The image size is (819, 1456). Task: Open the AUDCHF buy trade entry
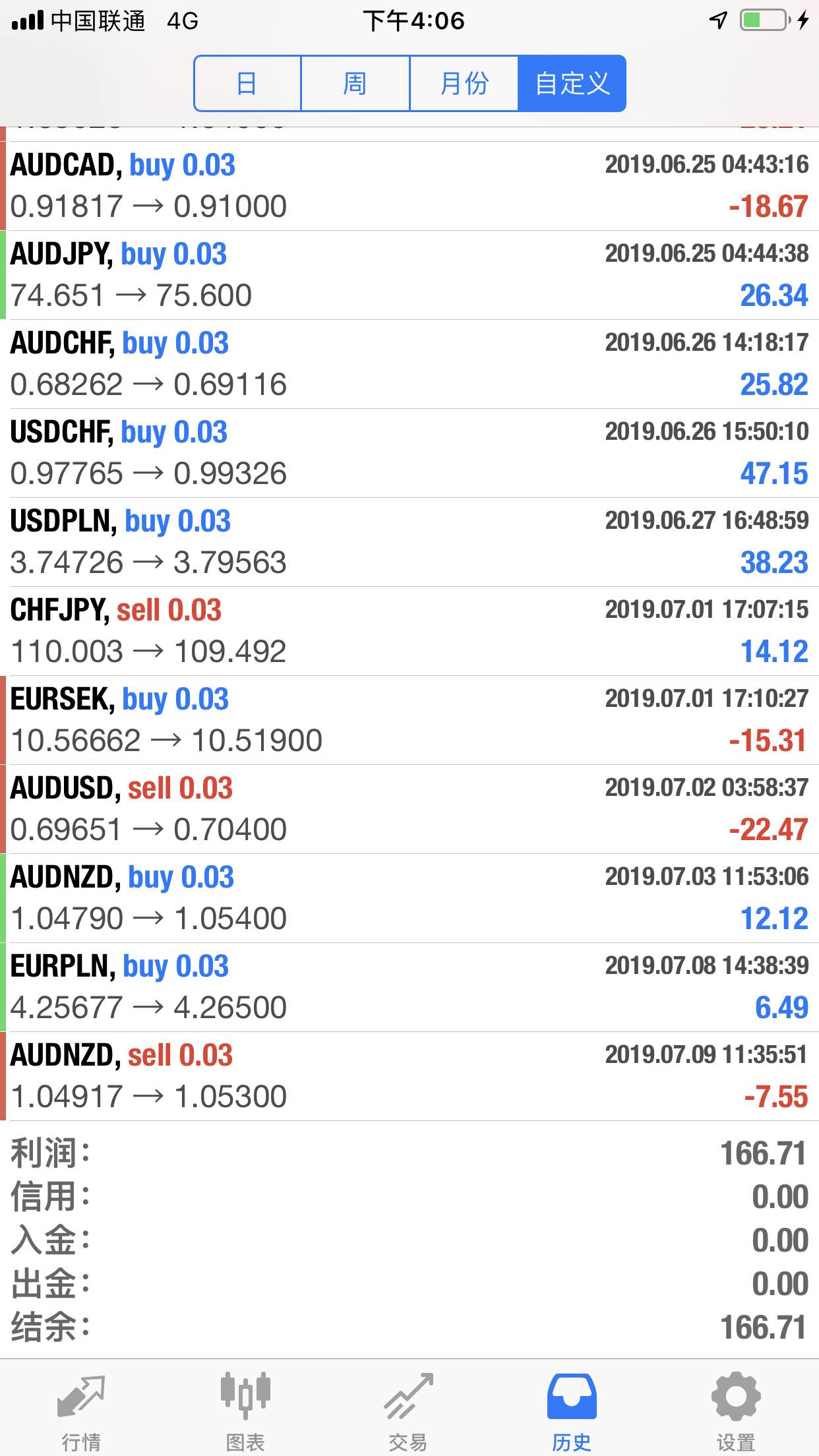tap(409, 364)
